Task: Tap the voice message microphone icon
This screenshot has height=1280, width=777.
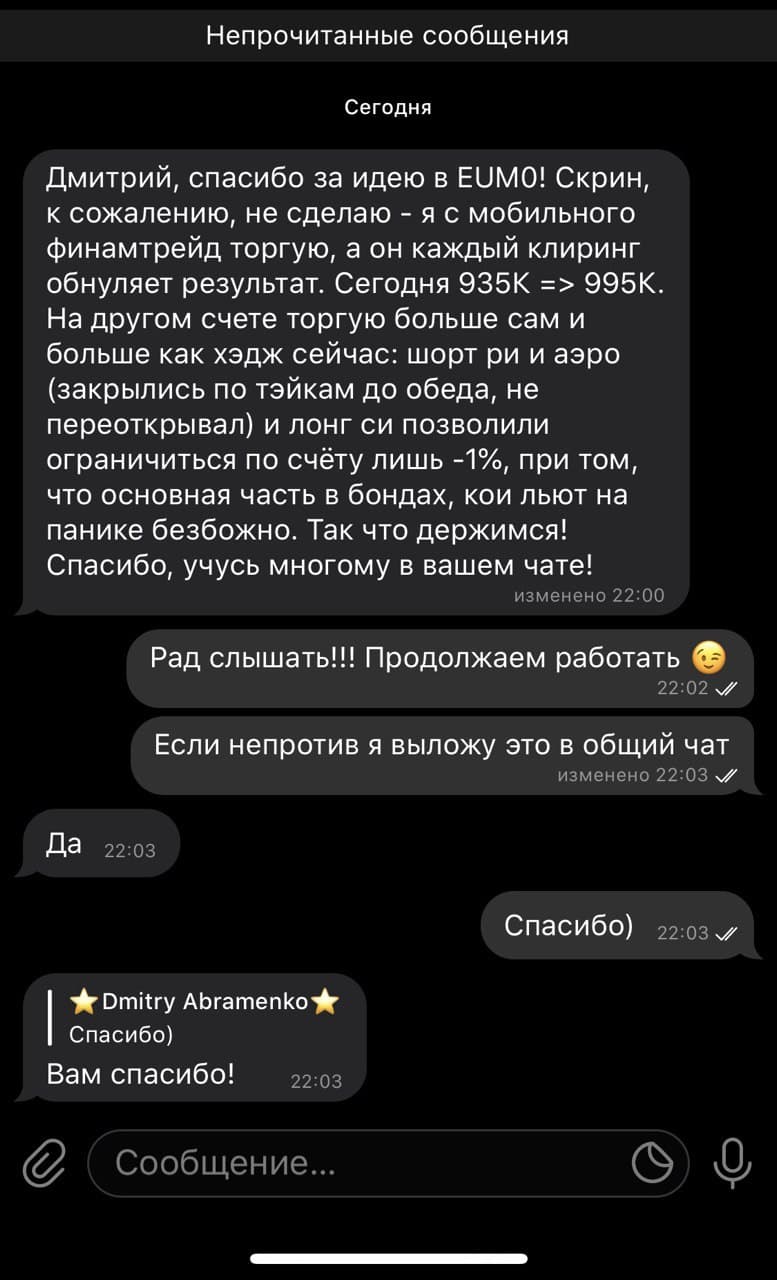Action: tap(732, 1163)
